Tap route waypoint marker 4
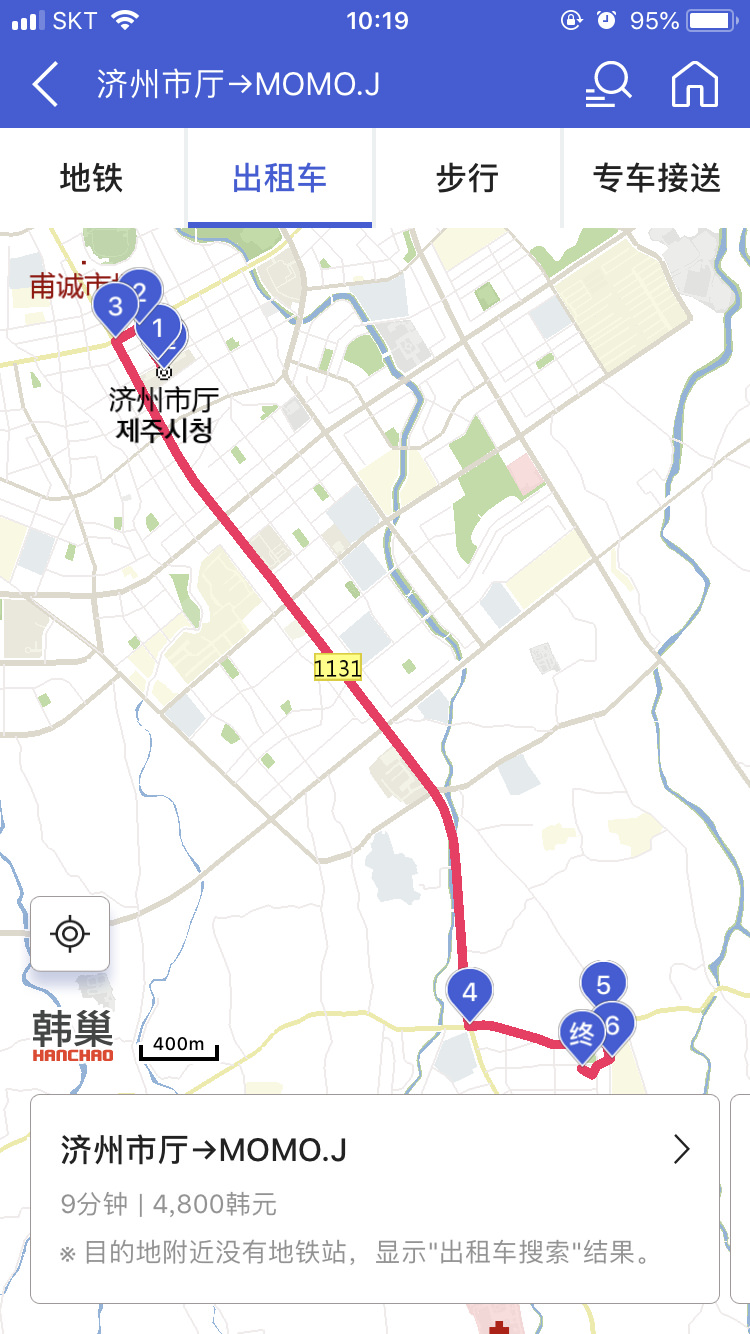The height and width of the screenshot is (1334, 750). pos(470,993)
